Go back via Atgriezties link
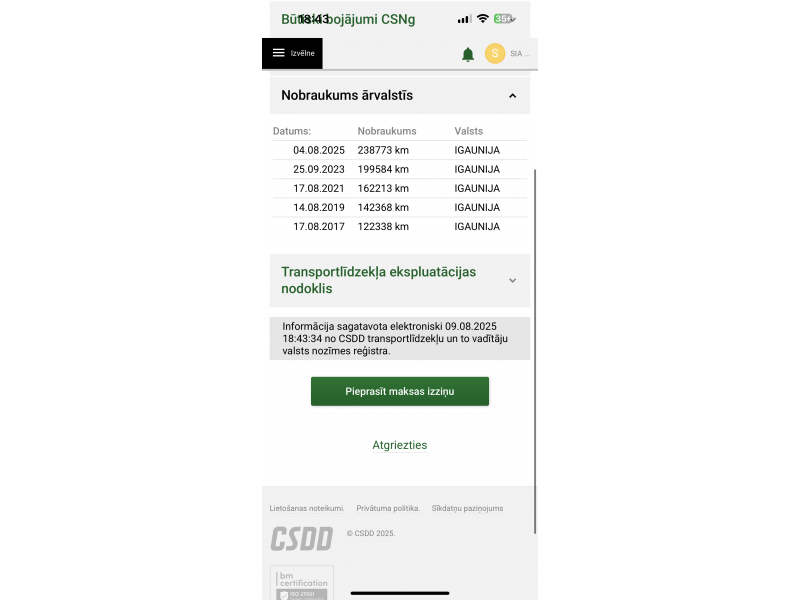Screen dimensions: 800x600 click(399, 445)
